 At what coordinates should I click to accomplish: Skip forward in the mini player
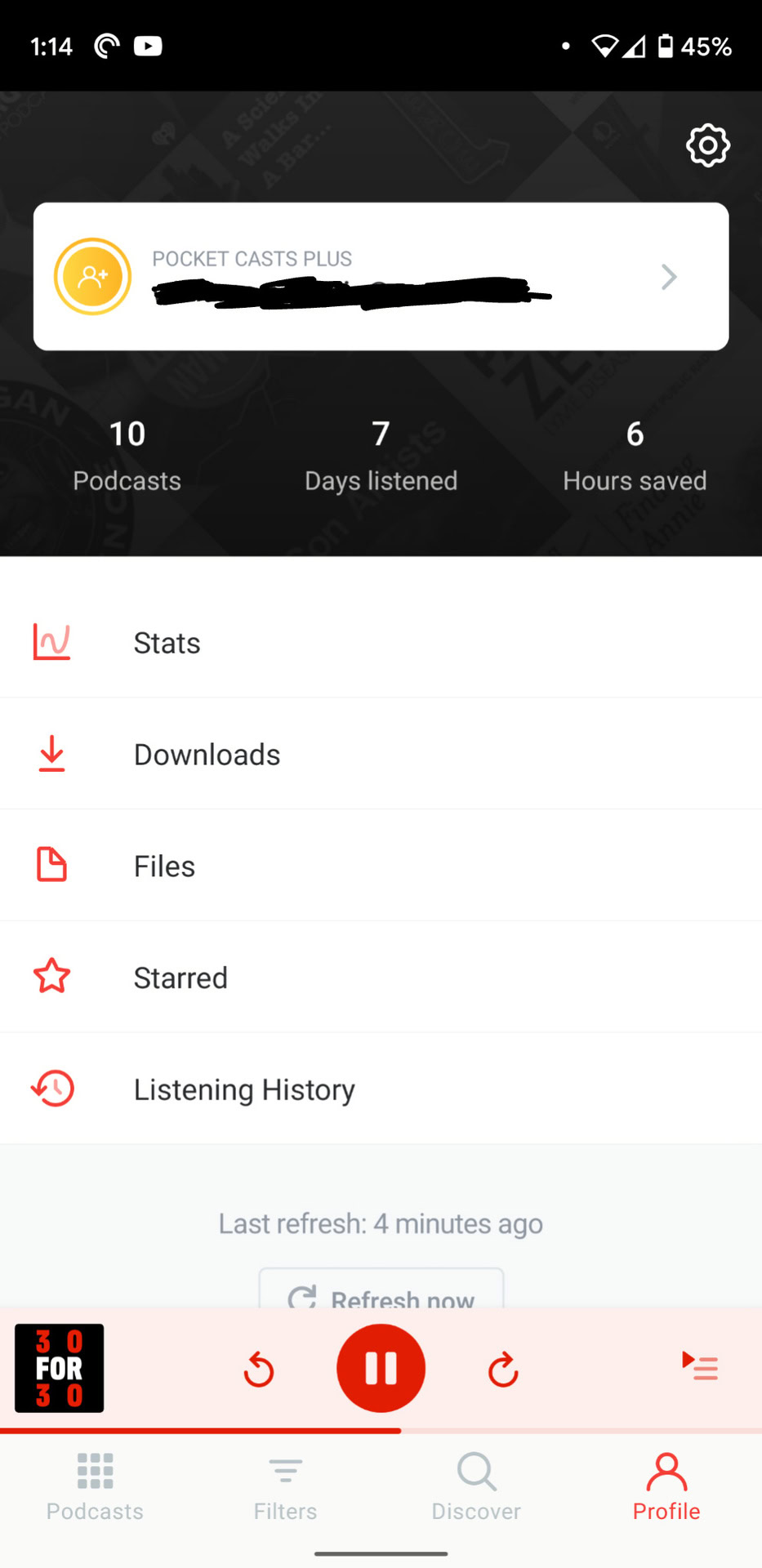(503, 1370)
